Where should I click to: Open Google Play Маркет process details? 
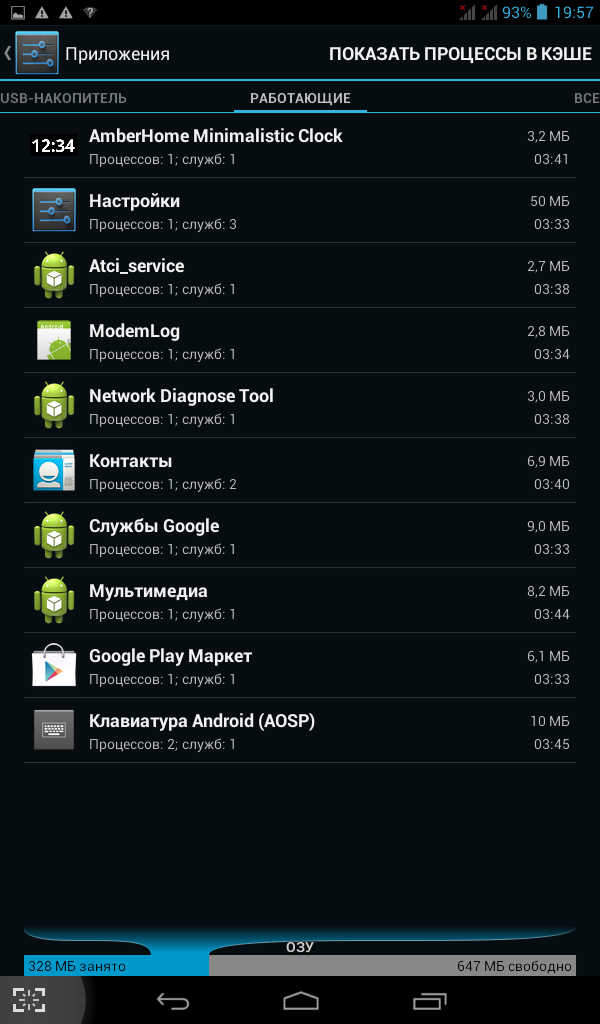(x=300, y=665)
